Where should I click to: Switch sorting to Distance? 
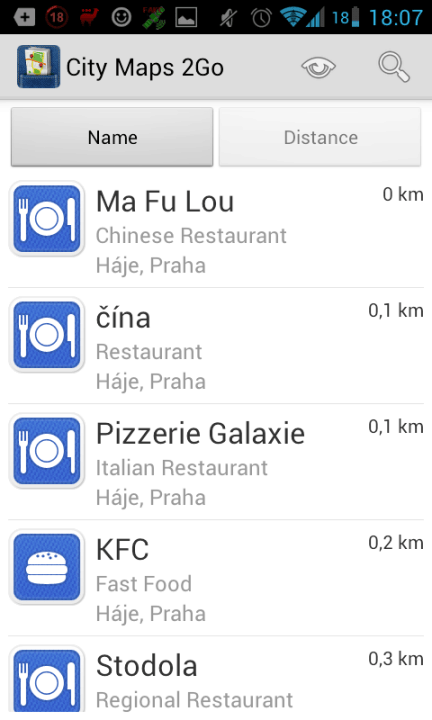pos(320,137)
